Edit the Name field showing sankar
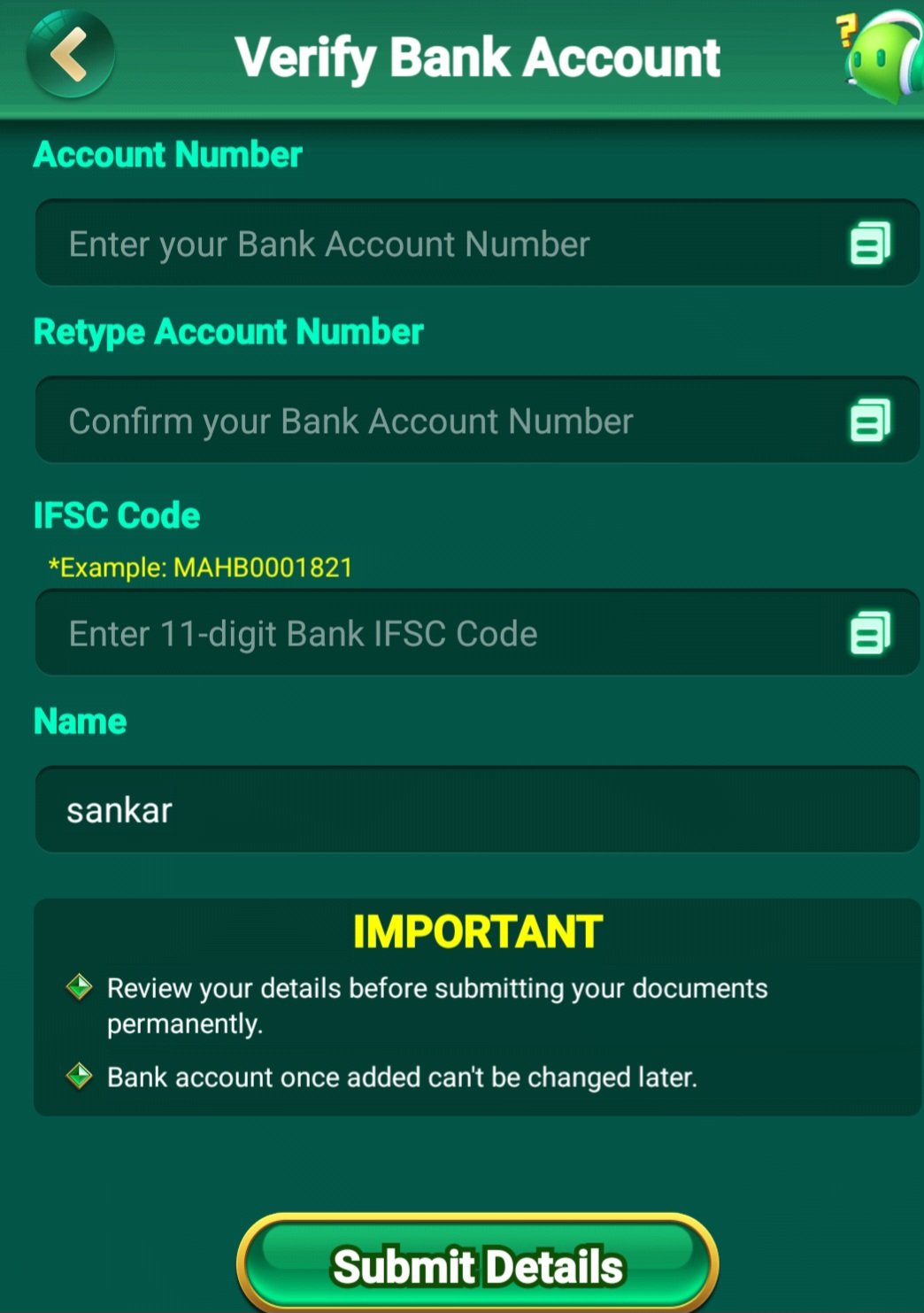This screenshot has height=1313, width=924. click(476, 809)
